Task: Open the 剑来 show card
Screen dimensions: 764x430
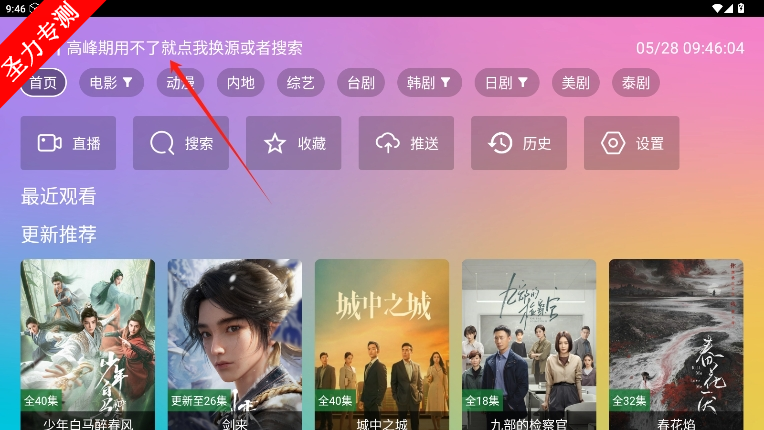Action: (x=235, y=340)
